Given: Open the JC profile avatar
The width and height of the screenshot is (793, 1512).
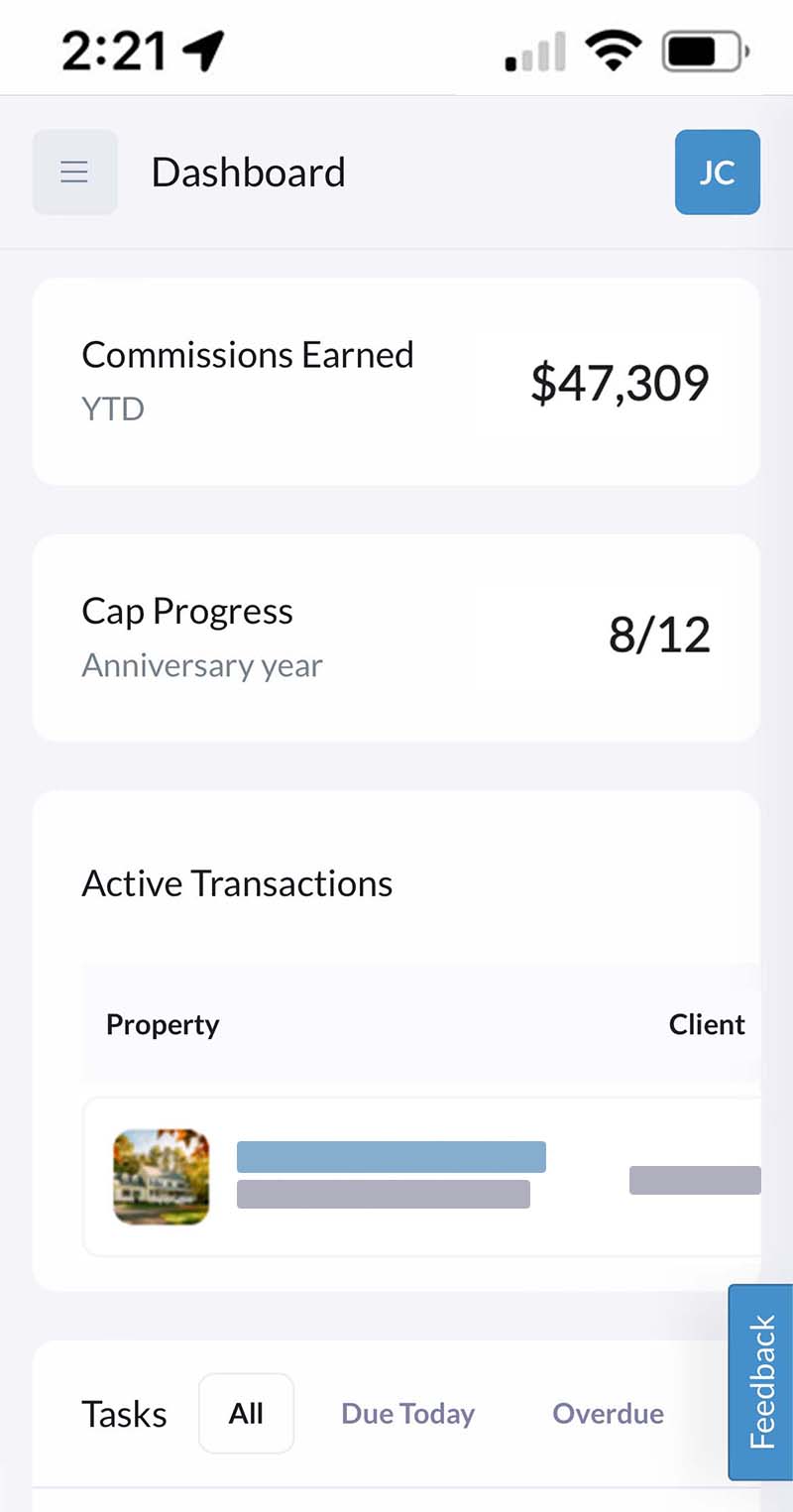Looking at the screenshot, I should point(717,173).
